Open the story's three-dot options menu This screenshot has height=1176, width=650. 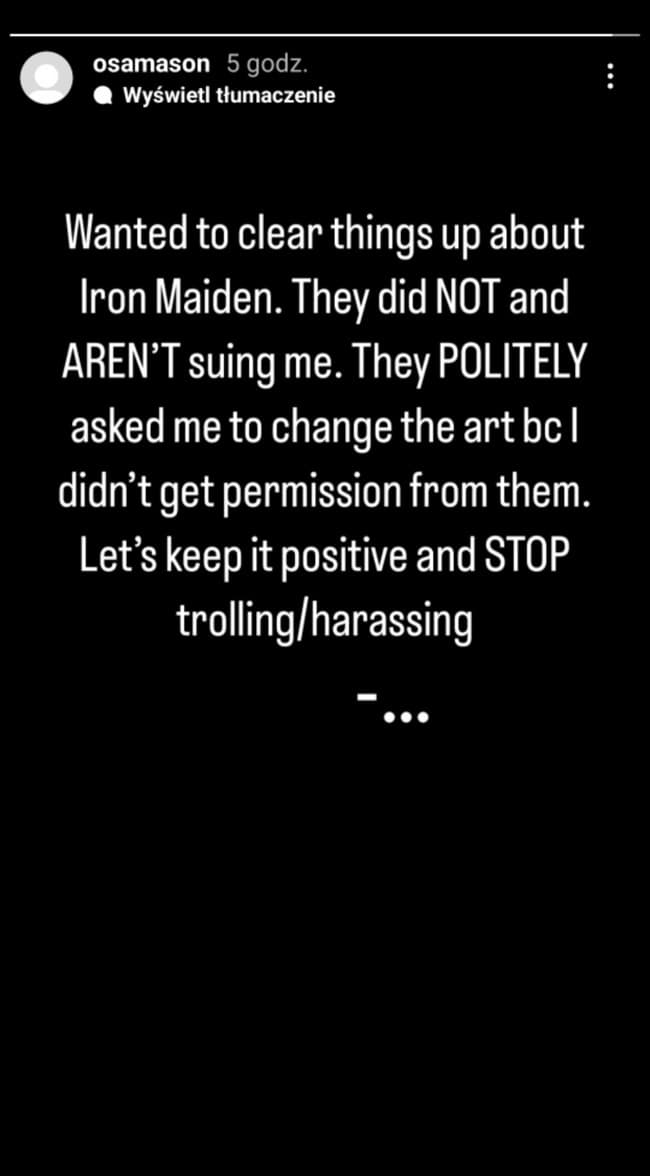pyautogui.click(x=610, y=76)
